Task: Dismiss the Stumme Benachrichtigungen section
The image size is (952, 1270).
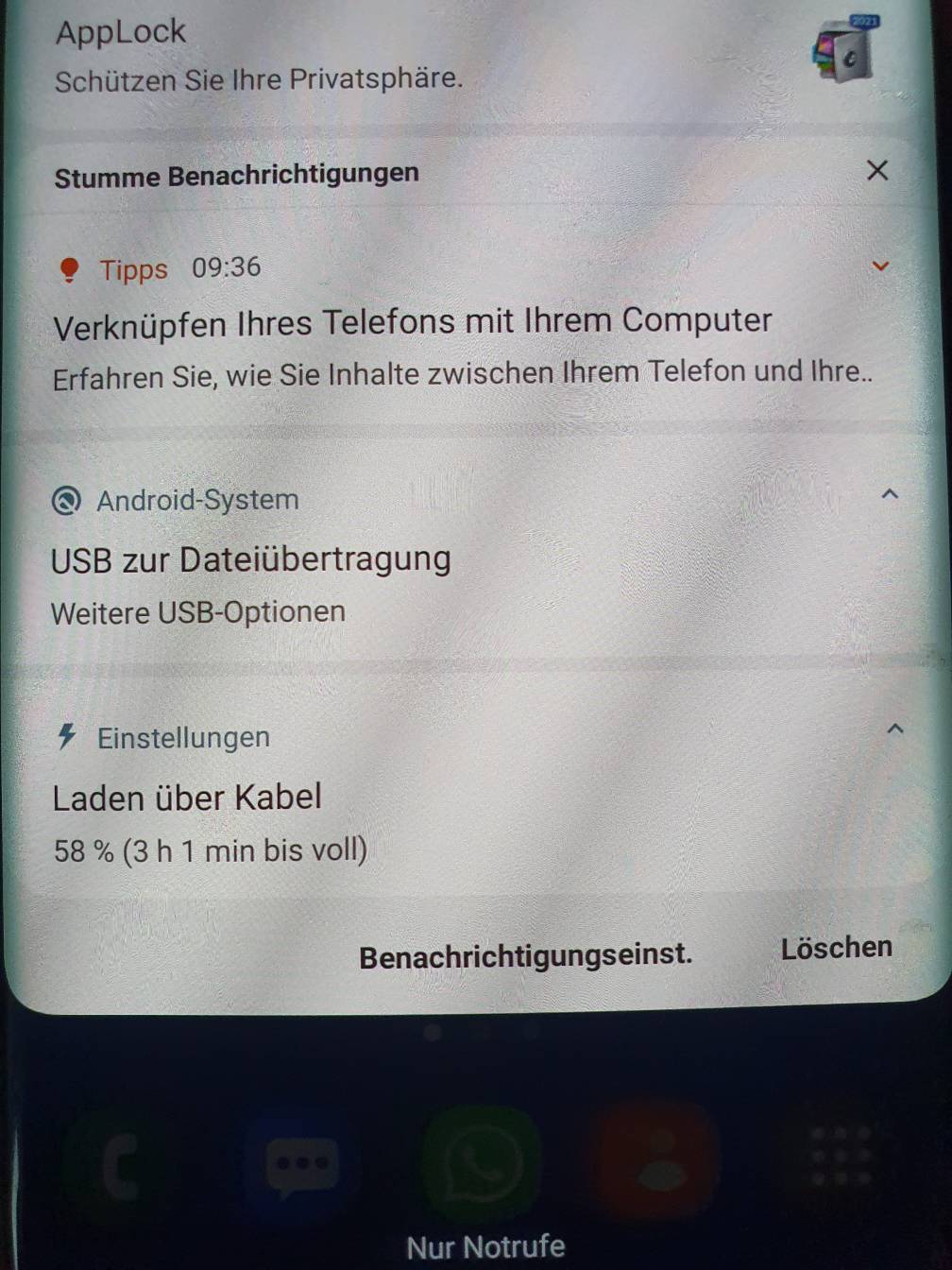Action: click(x=877, y=171)
